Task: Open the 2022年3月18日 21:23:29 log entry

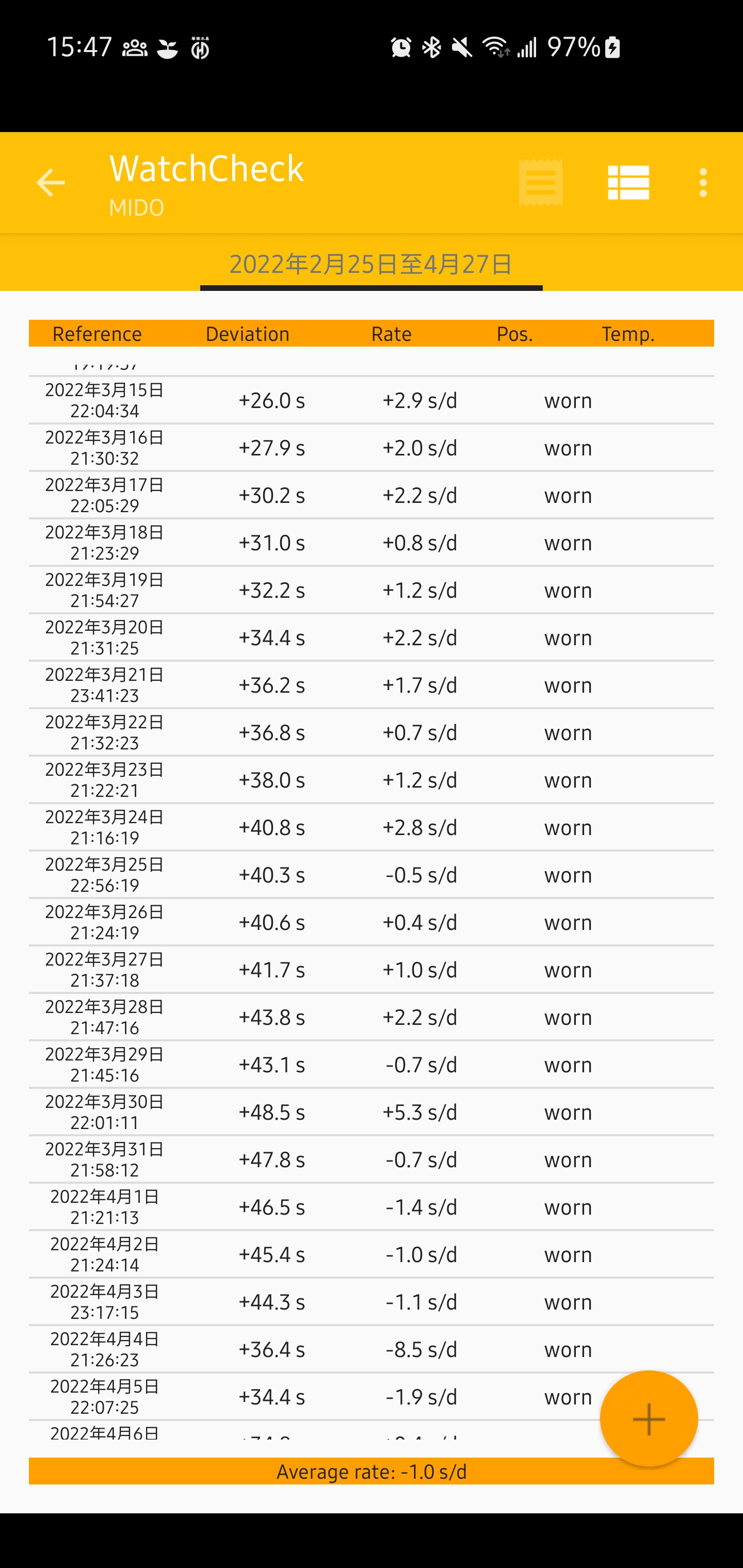Action: (x=371, y=542)
